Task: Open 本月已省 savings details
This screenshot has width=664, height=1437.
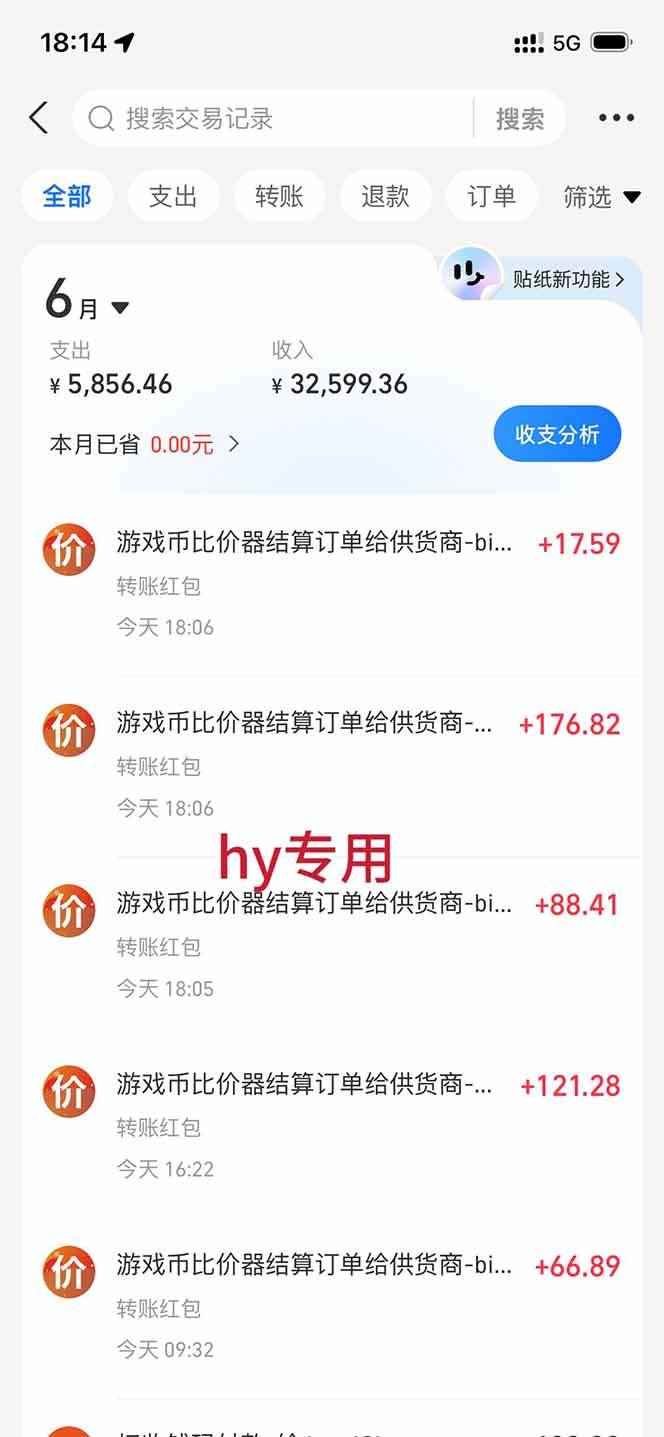Action: (145, 444)
